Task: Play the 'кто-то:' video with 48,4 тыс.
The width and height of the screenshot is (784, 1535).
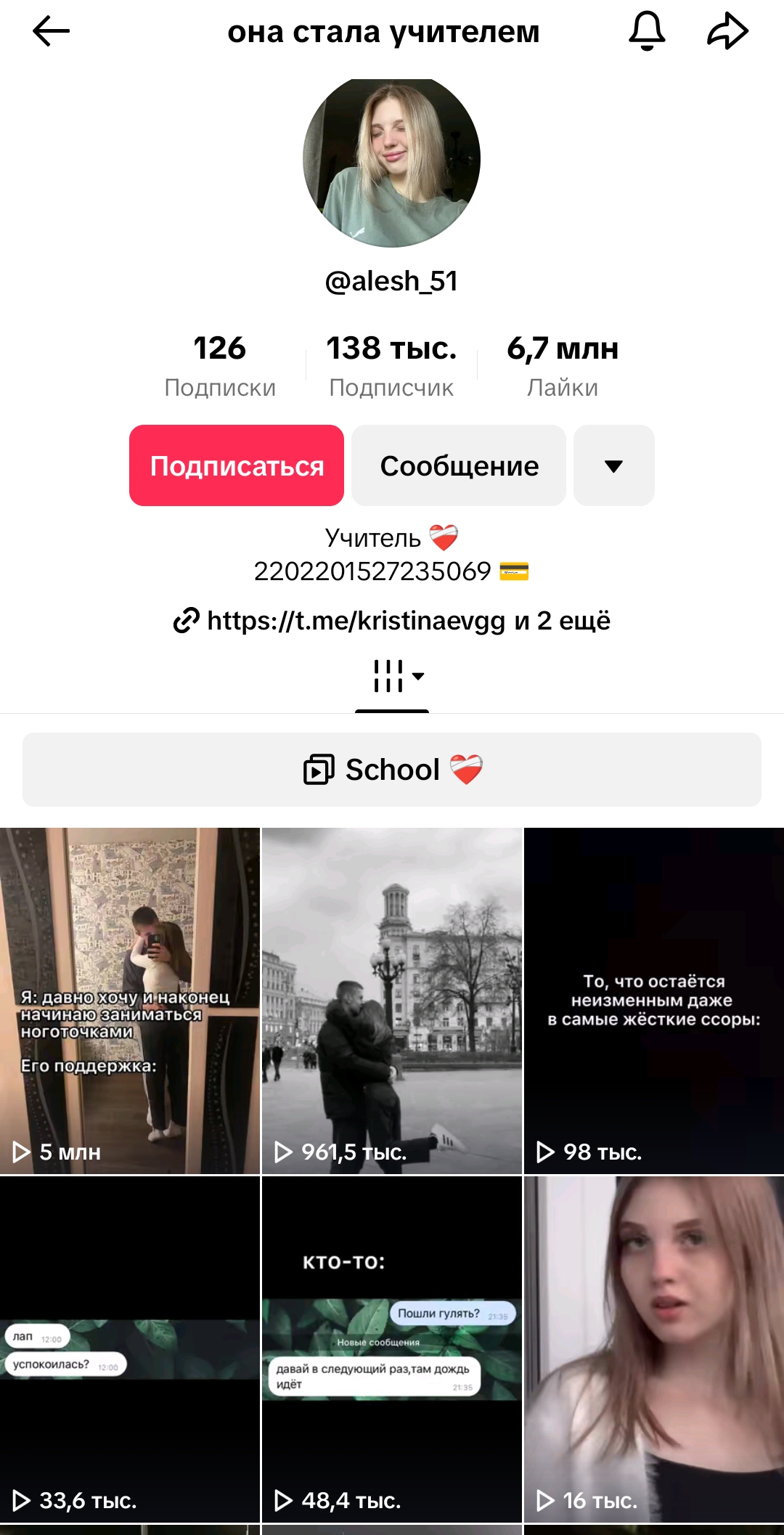Action: click(392, 1349)
